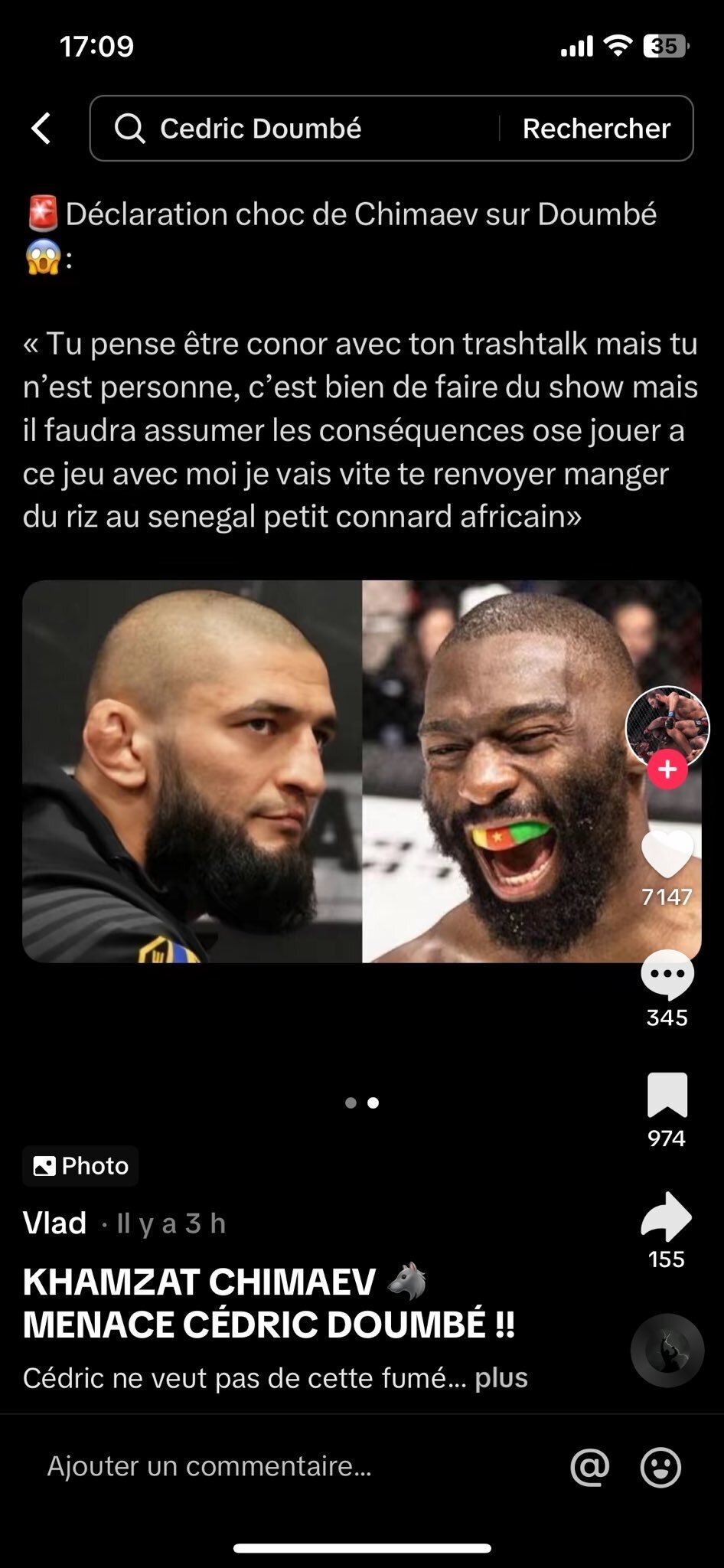Open the spinning sound disc
724x1568 pixels.
point(667,1351)
